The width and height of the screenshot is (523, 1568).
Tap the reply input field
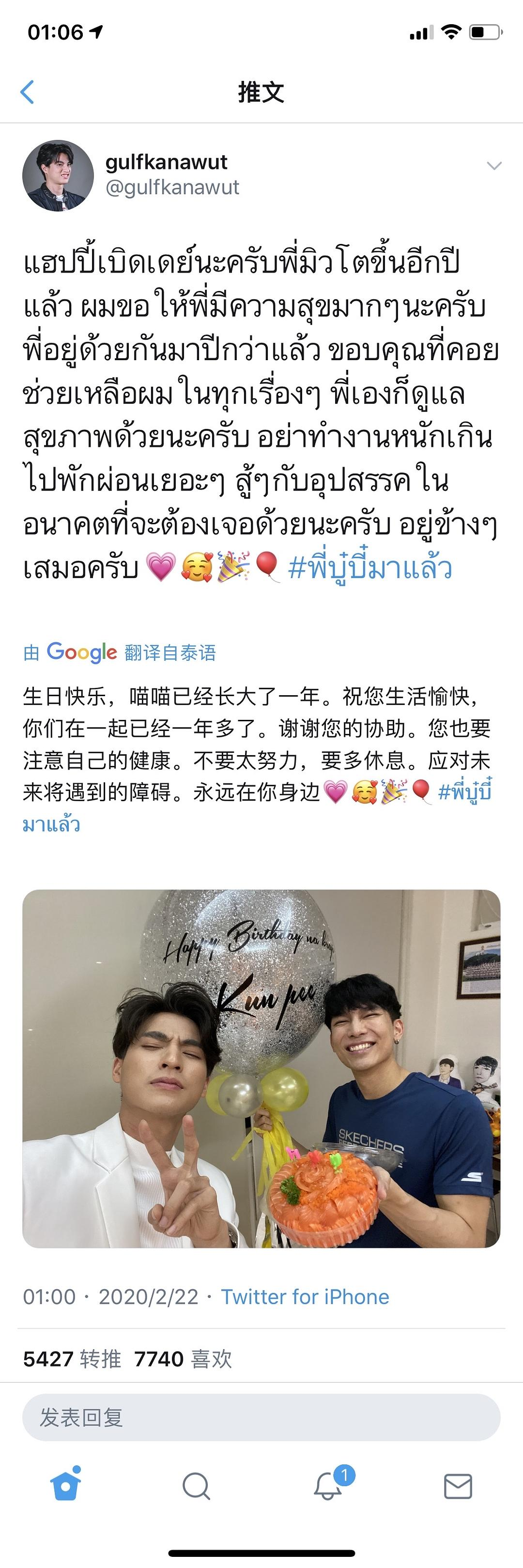pos(261,1417)
